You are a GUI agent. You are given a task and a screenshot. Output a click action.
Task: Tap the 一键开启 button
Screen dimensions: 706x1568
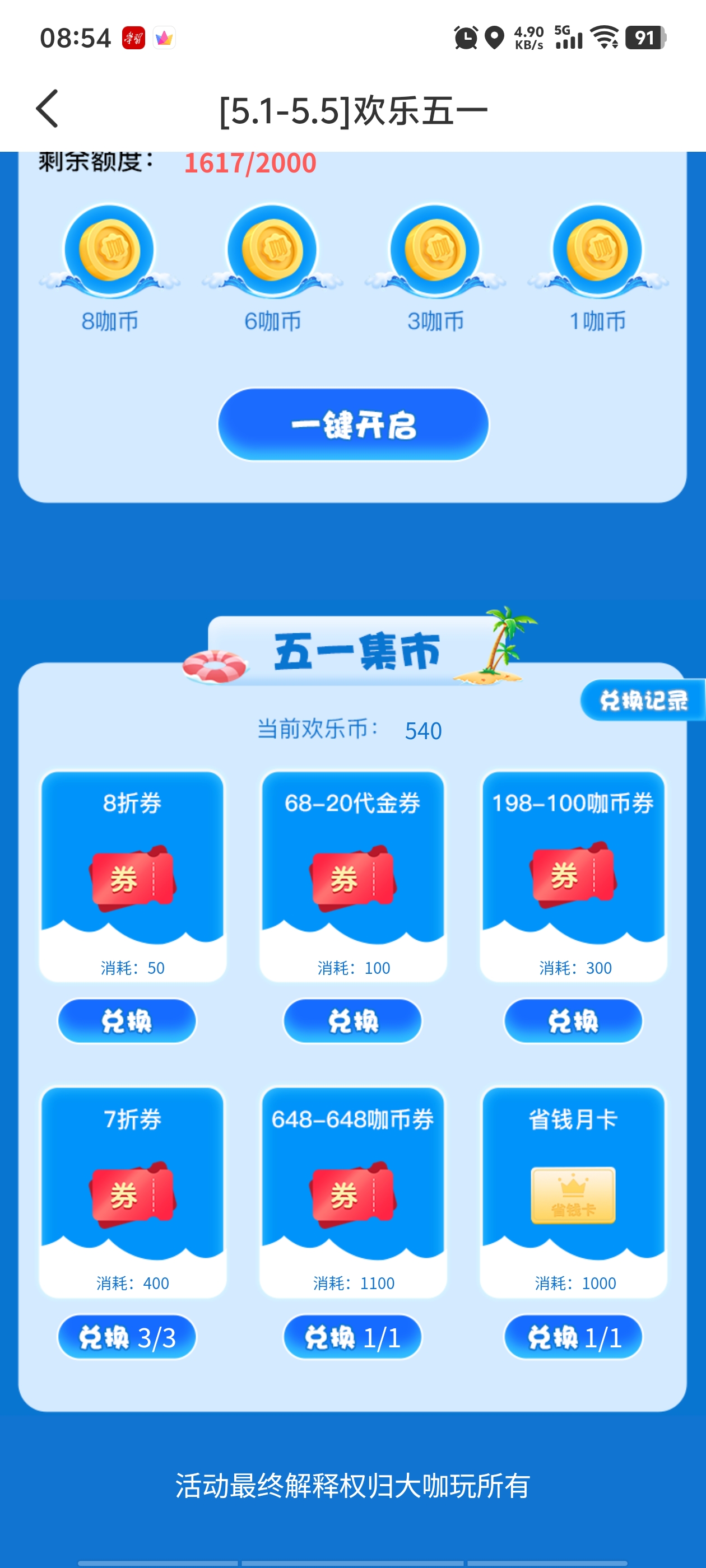[x=354, y=424]
